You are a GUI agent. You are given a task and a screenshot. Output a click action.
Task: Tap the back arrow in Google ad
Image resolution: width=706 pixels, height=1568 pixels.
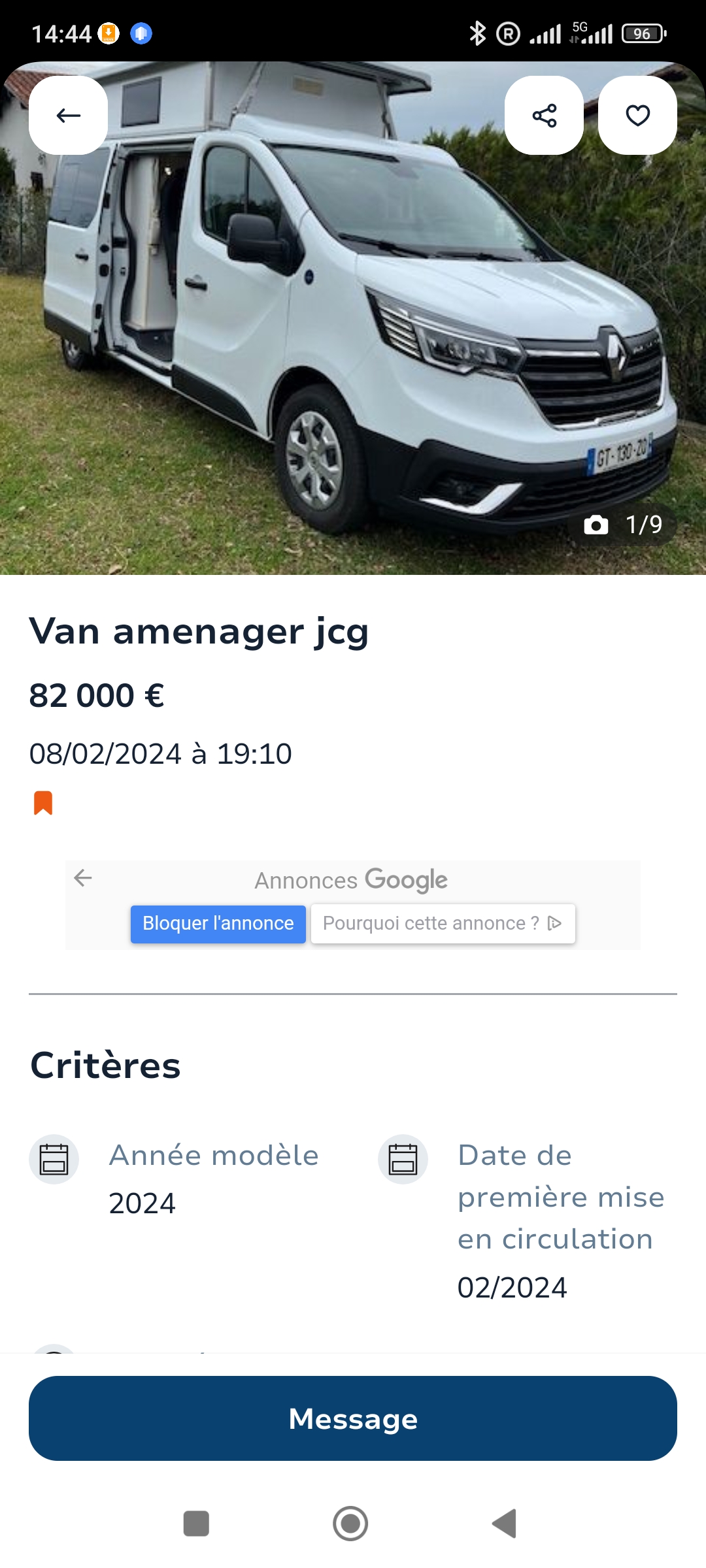click(83, 878)
